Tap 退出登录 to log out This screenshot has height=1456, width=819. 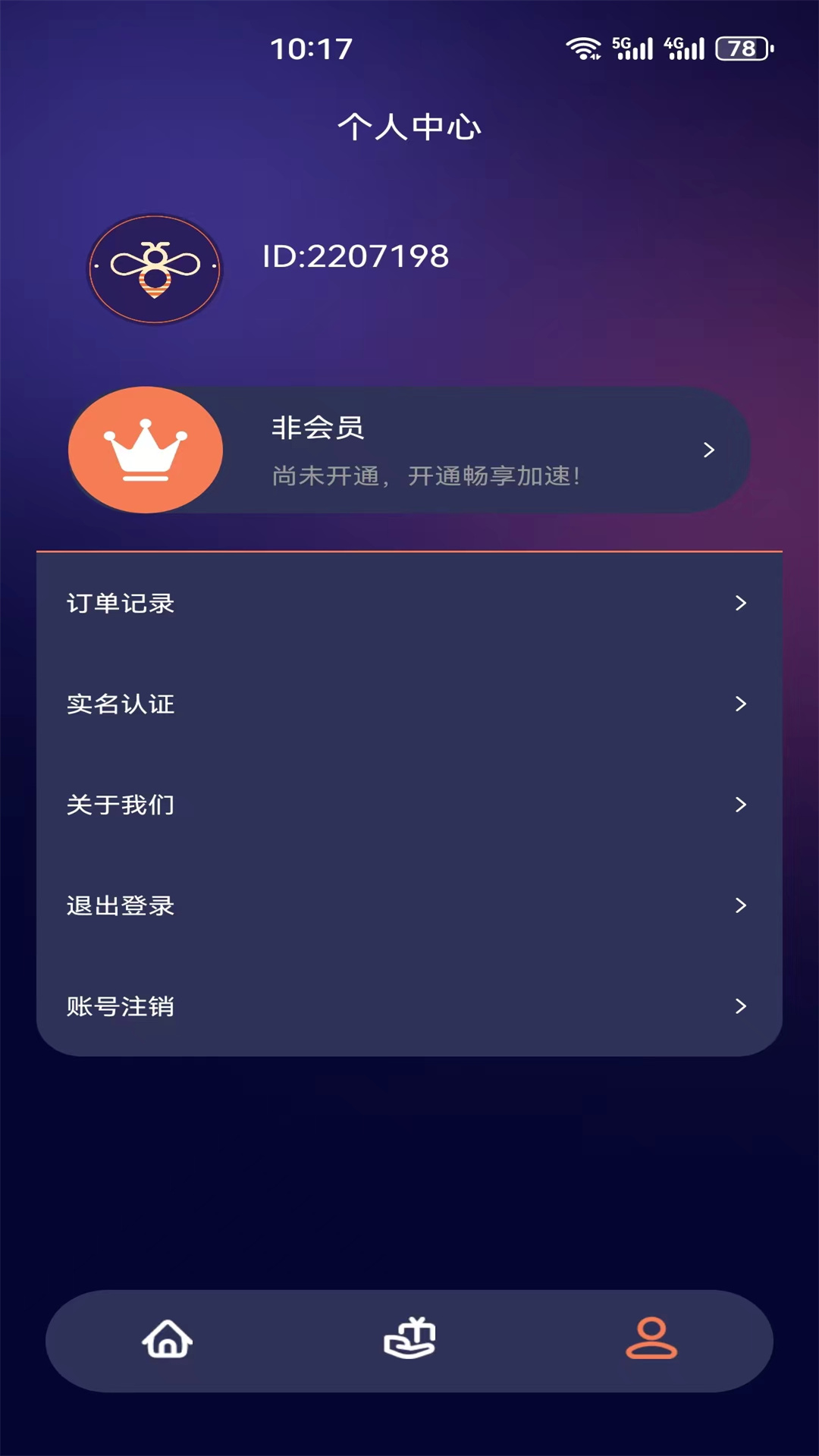pos(409,905)
